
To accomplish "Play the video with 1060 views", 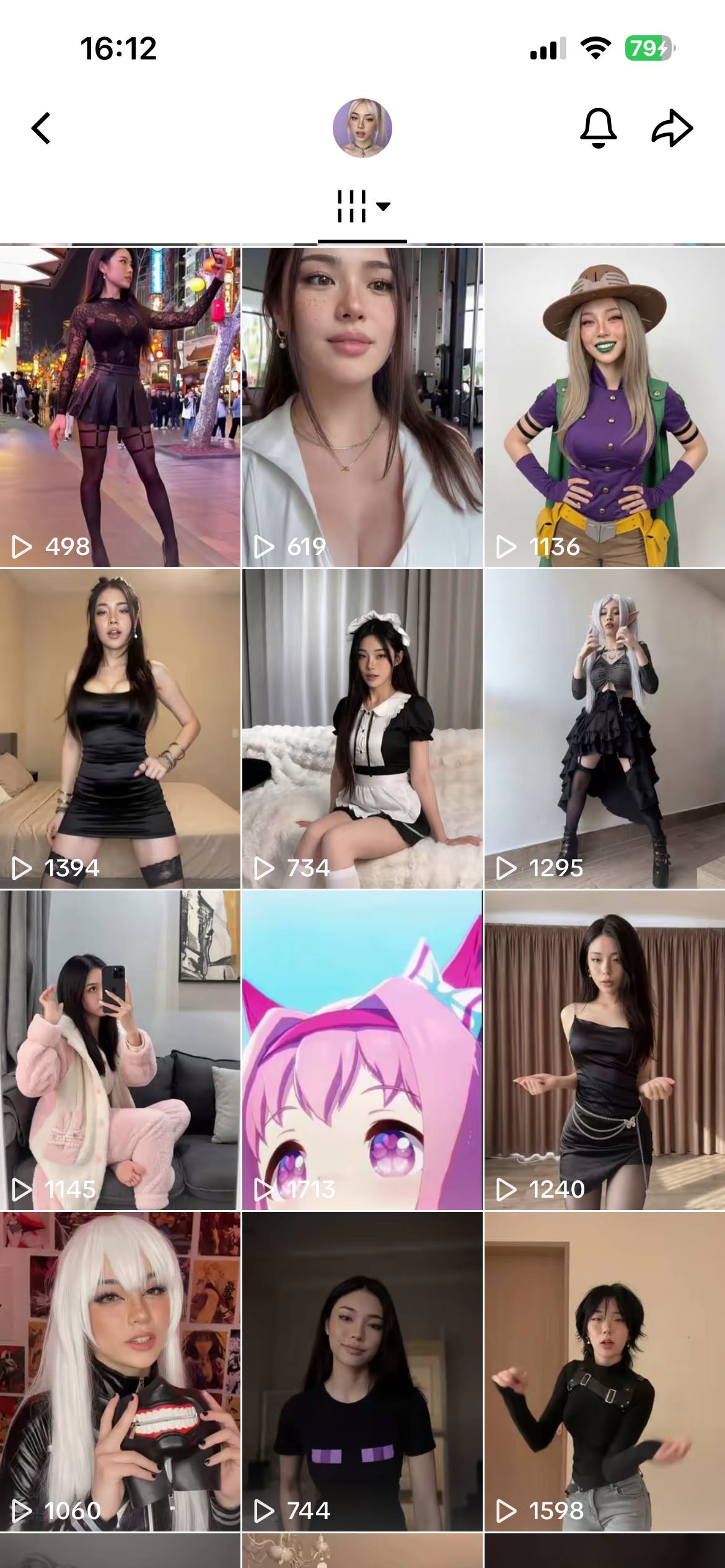I will pyautogui.click(x=120, y=1371).
